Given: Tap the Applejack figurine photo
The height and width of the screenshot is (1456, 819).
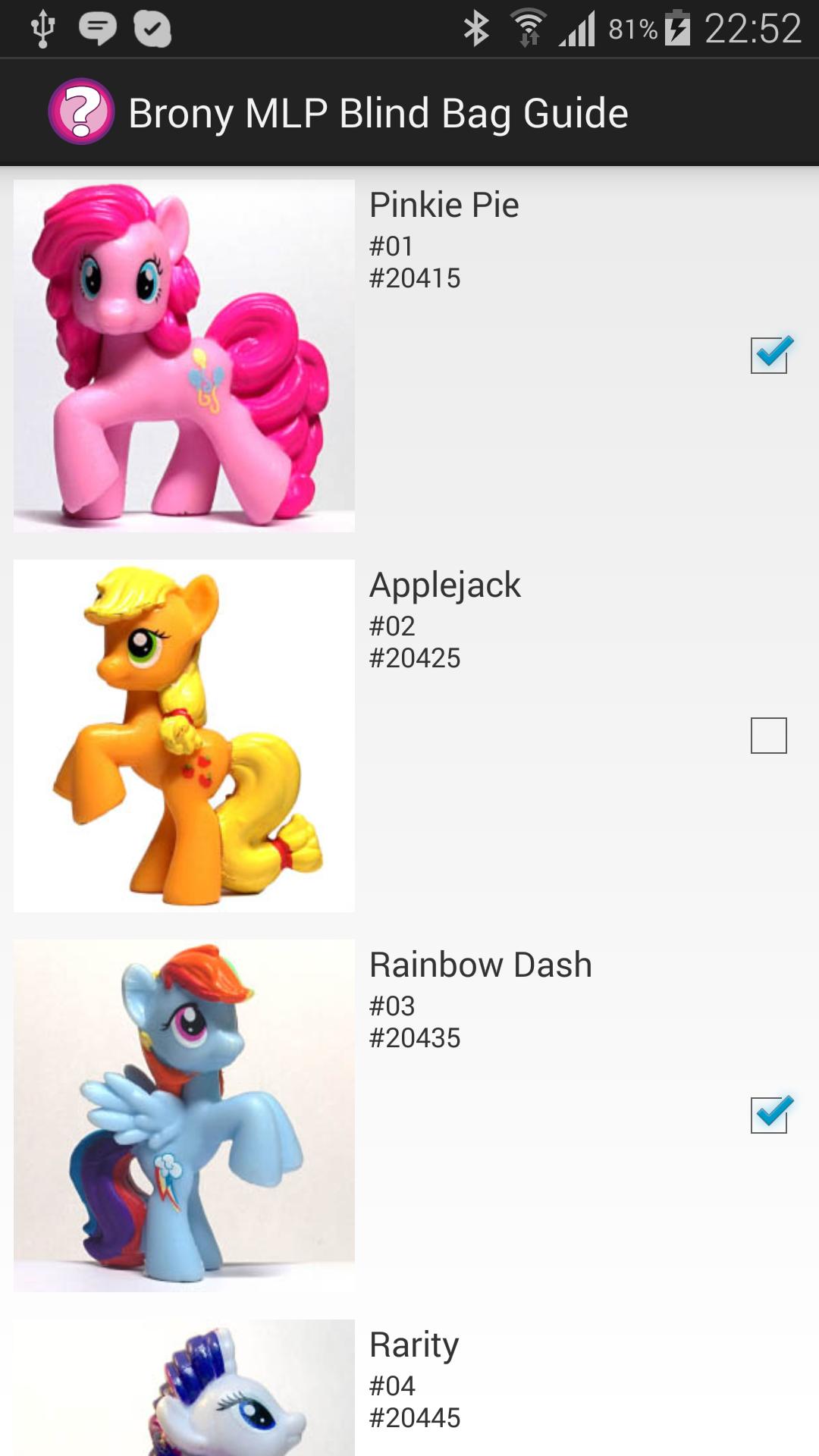Looking at the screenshot, I should [x=183, y=735].
